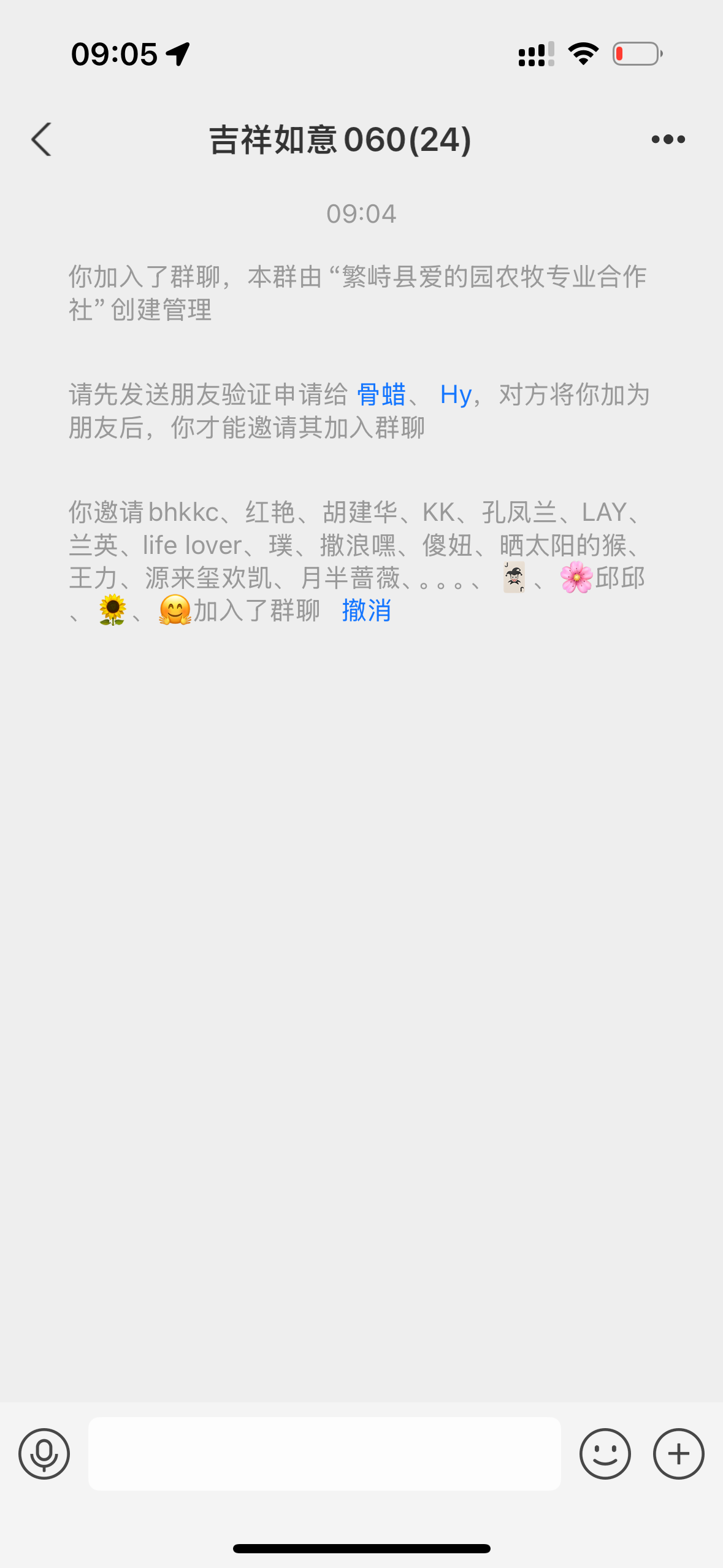Tap 撤消 to undo the invitation
This screenshot has width=723, height=1568.
point(366,610)
